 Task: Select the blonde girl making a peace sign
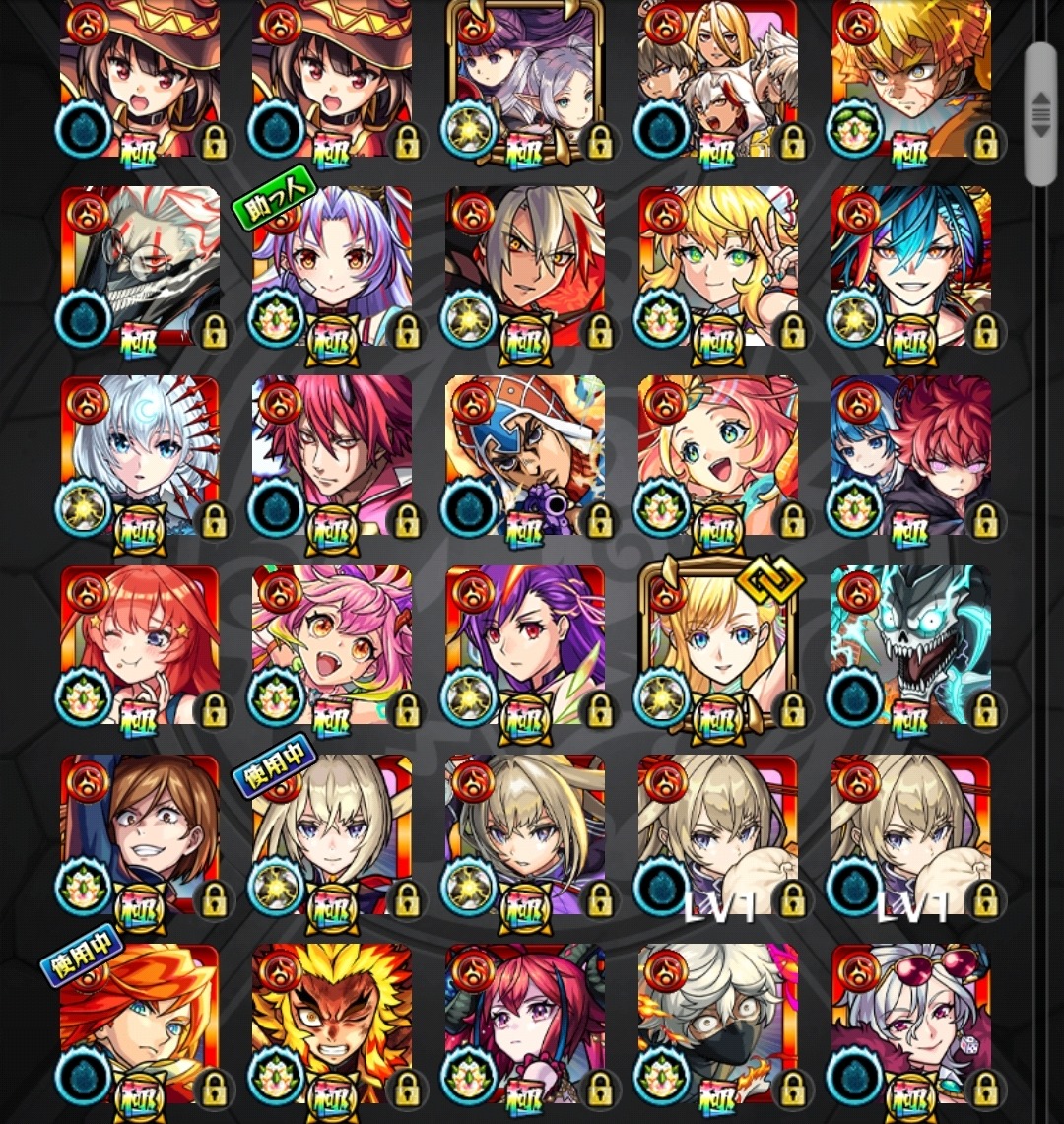(x=718, y=266)
